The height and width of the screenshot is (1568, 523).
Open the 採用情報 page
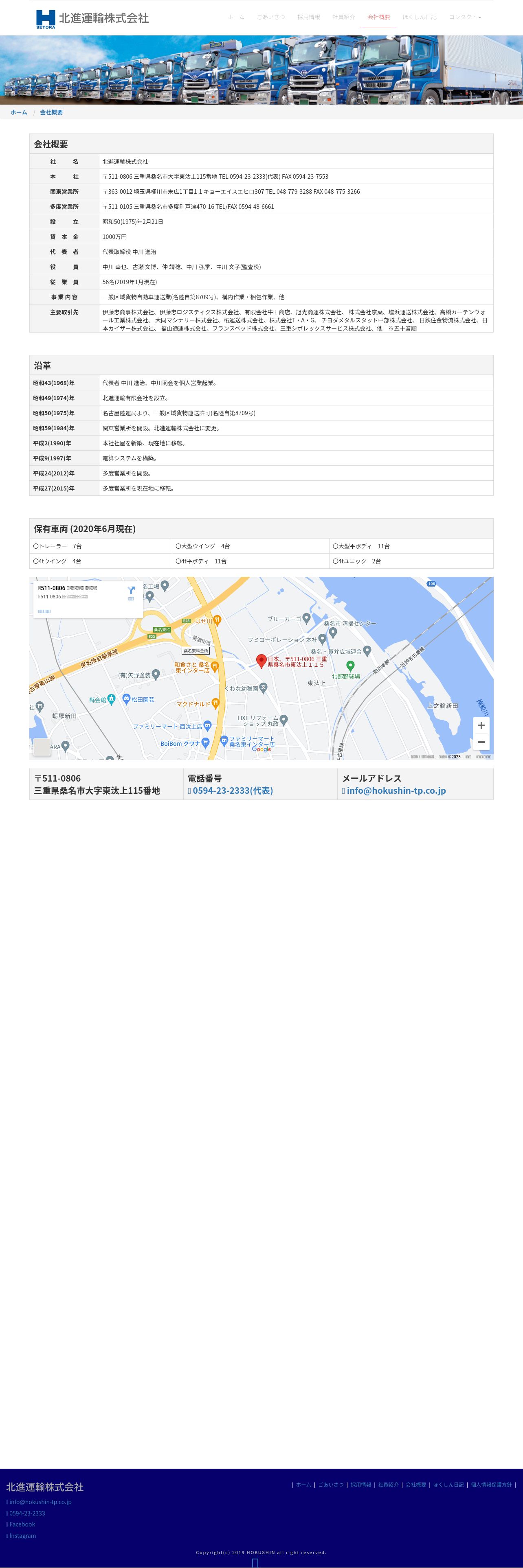(308, 17)
